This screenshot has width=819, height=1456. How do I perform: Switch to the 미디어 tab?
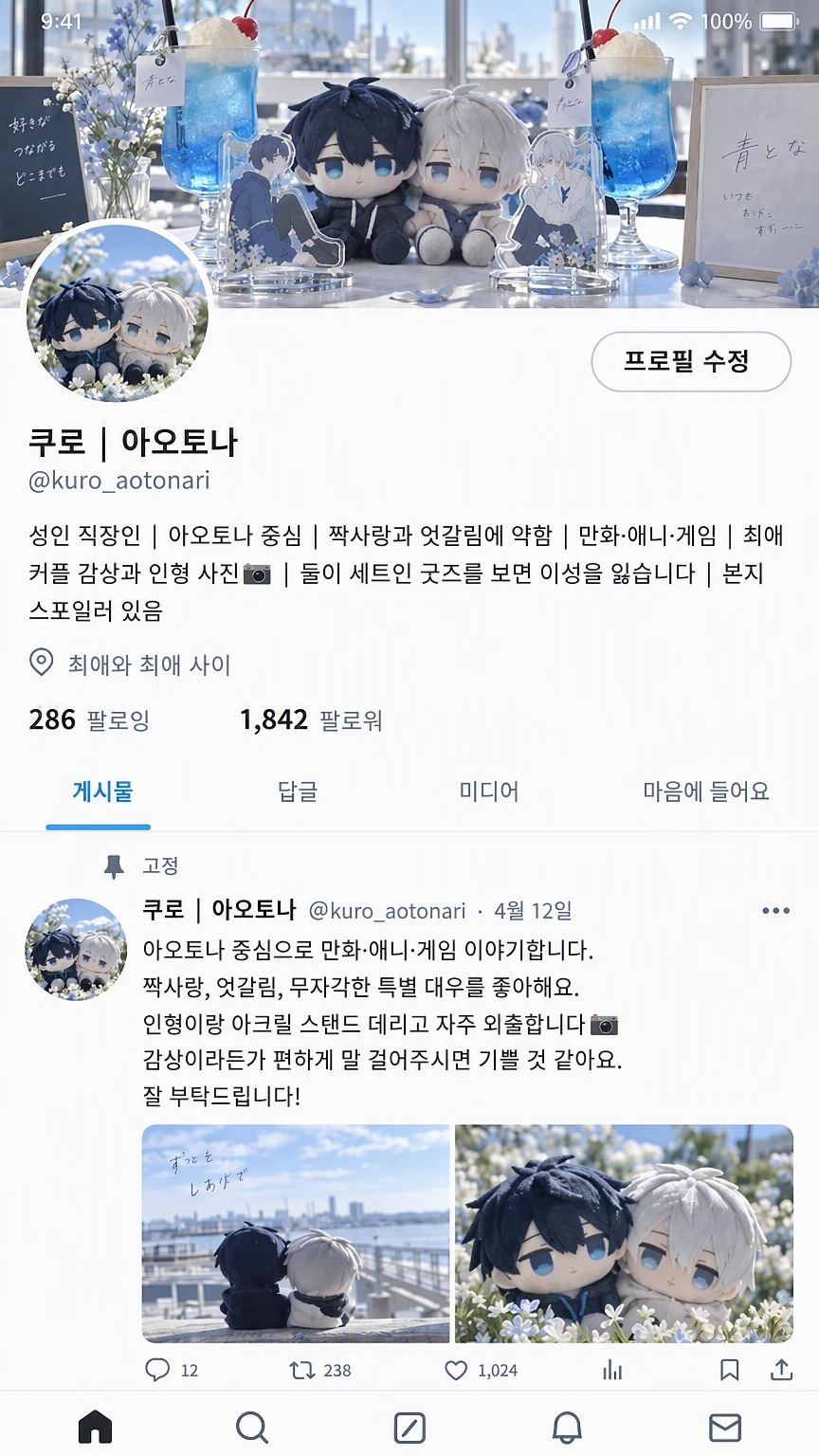coord(489,792)
